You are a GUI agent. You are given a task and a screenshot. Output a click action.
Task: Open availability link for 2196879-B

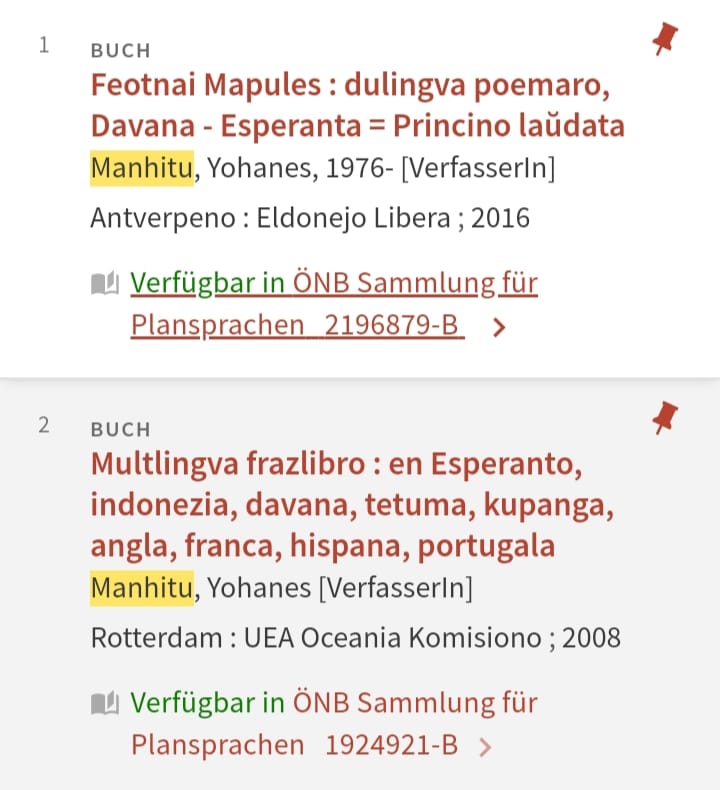click(x=334, y=304)
